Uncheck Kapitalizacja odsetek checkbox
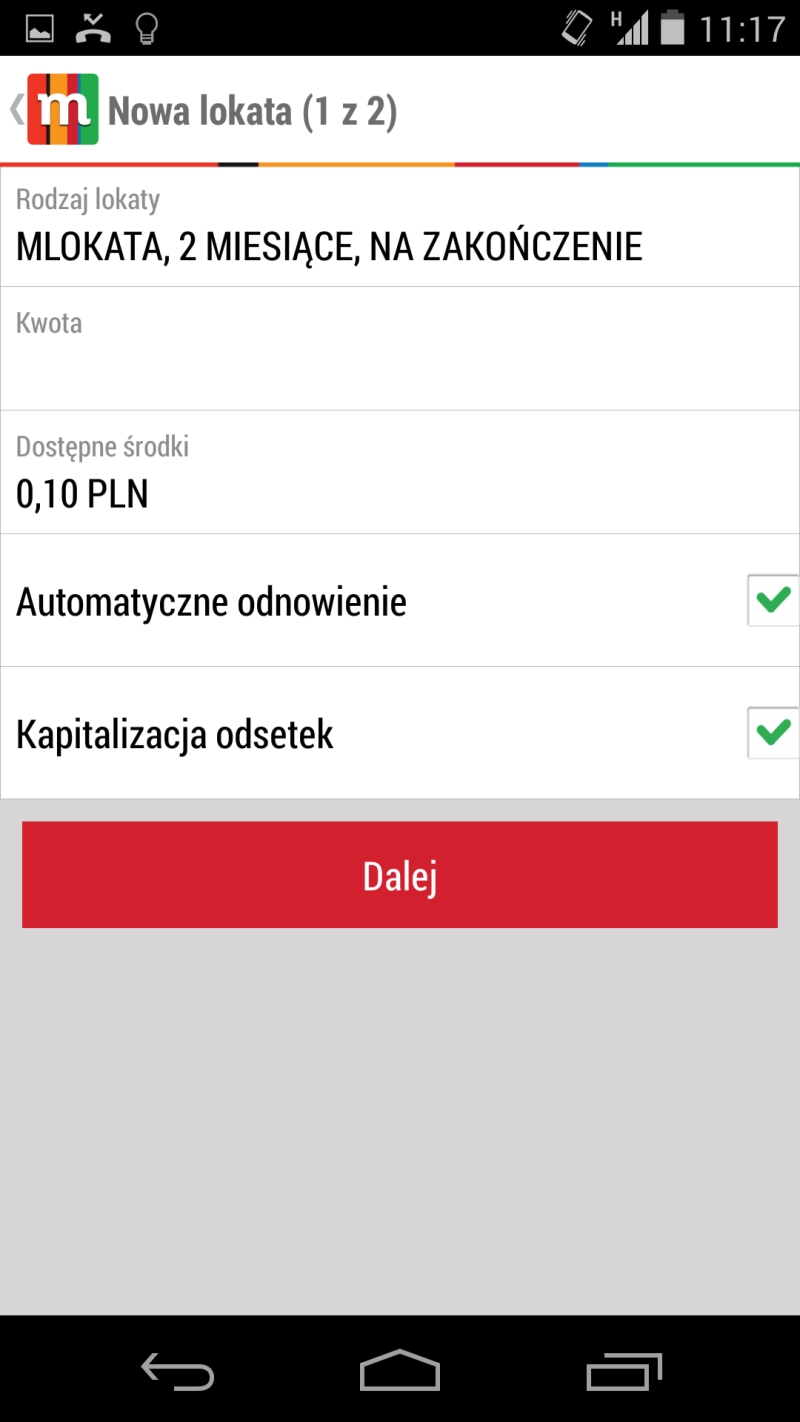Viewport: 800px width, 1422px height. (x=772, y=733)
